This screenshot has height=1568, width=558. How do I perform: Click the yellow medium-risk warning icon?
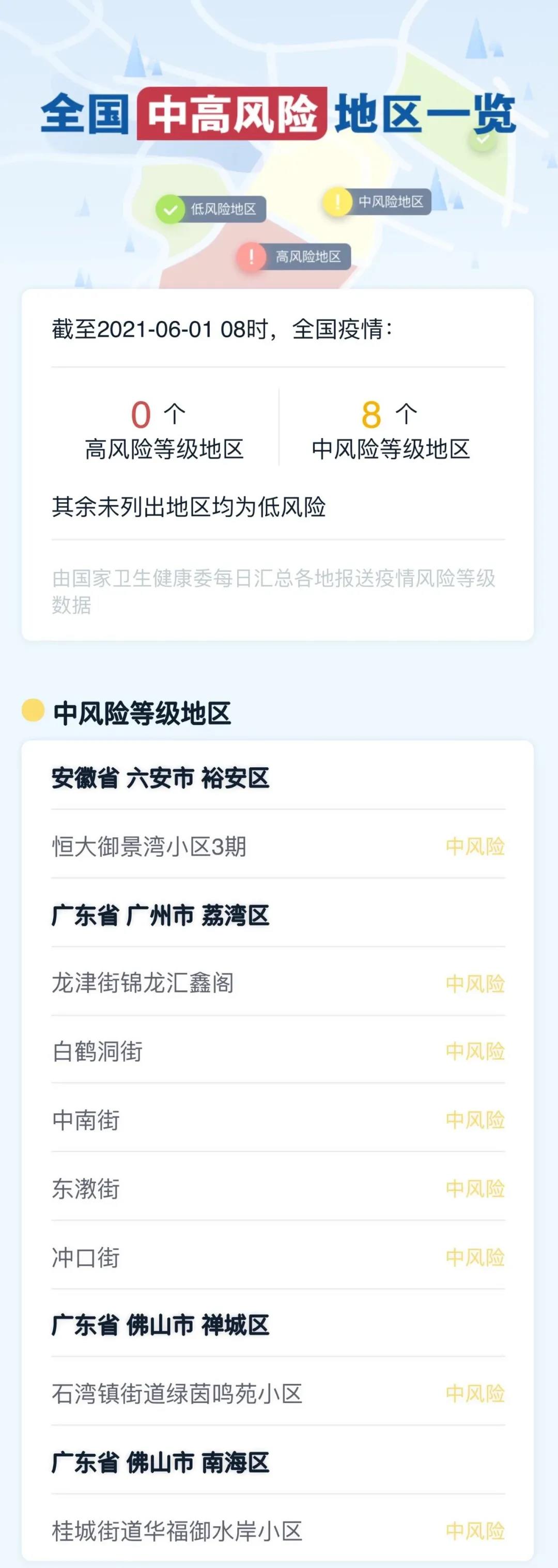pos(338,201)
